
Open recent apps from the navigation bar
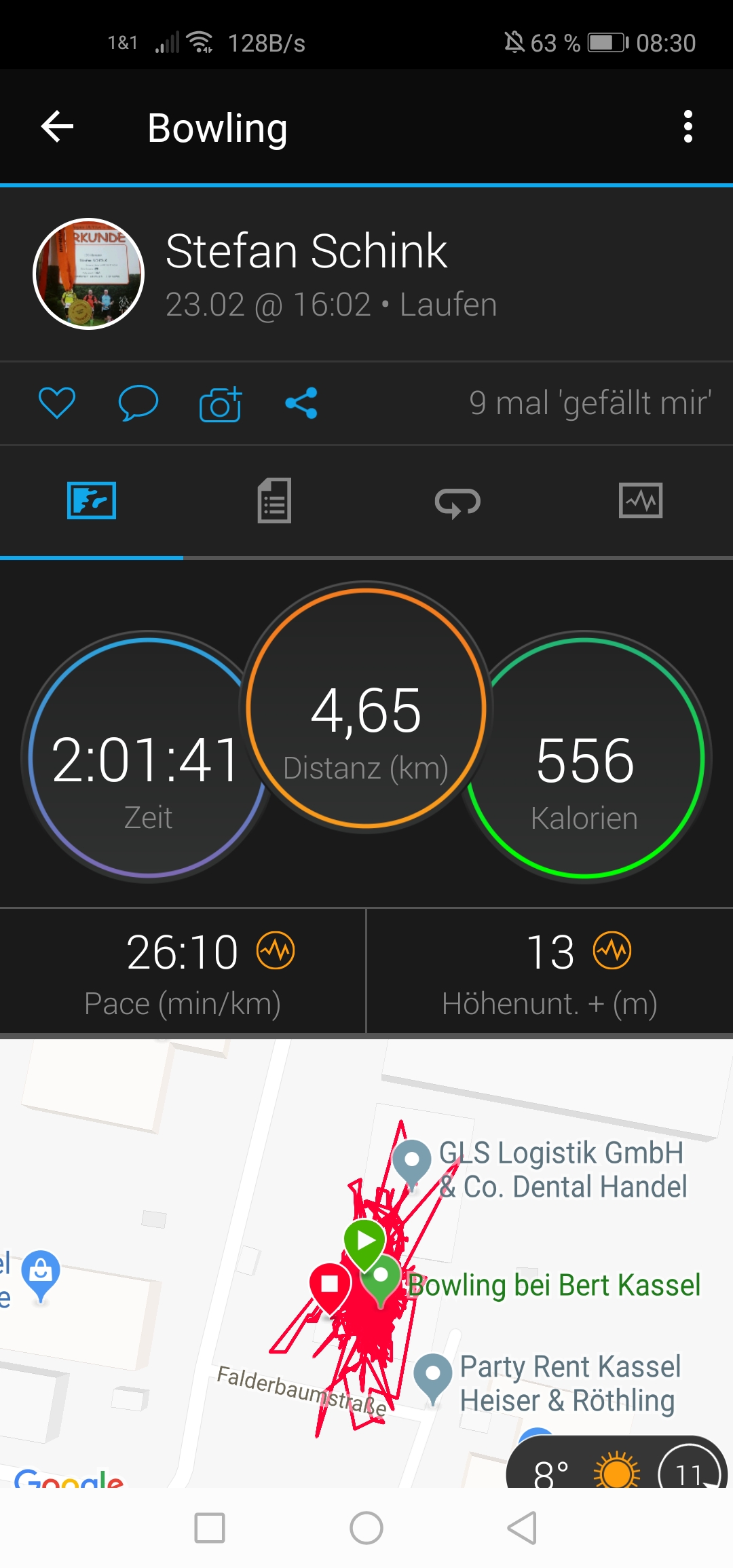(x=210, y=1528)
